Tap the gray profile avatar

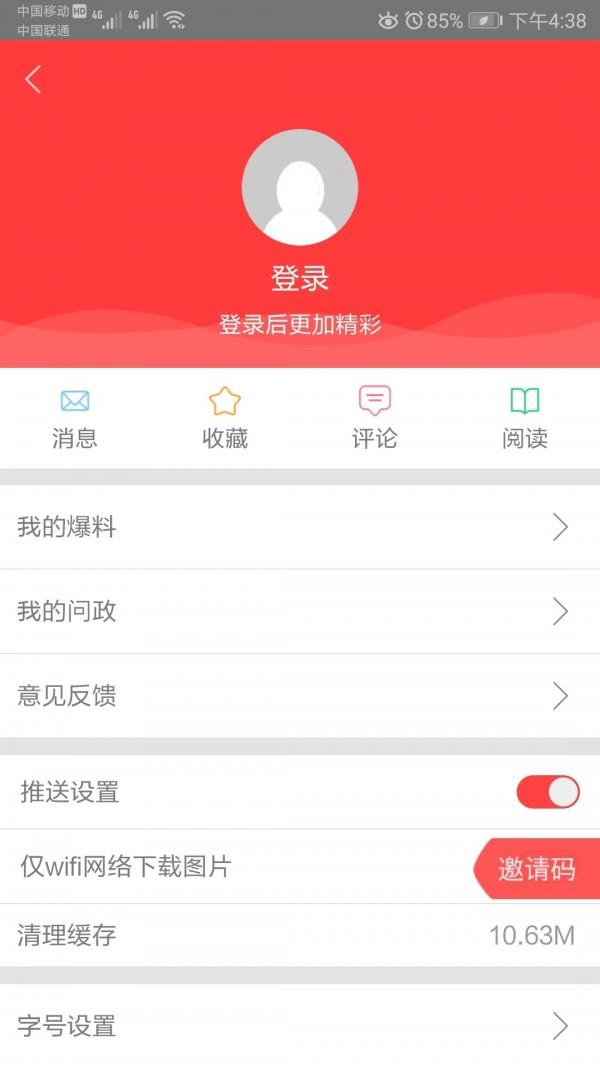pyautogui.click(x=300, y=187)
